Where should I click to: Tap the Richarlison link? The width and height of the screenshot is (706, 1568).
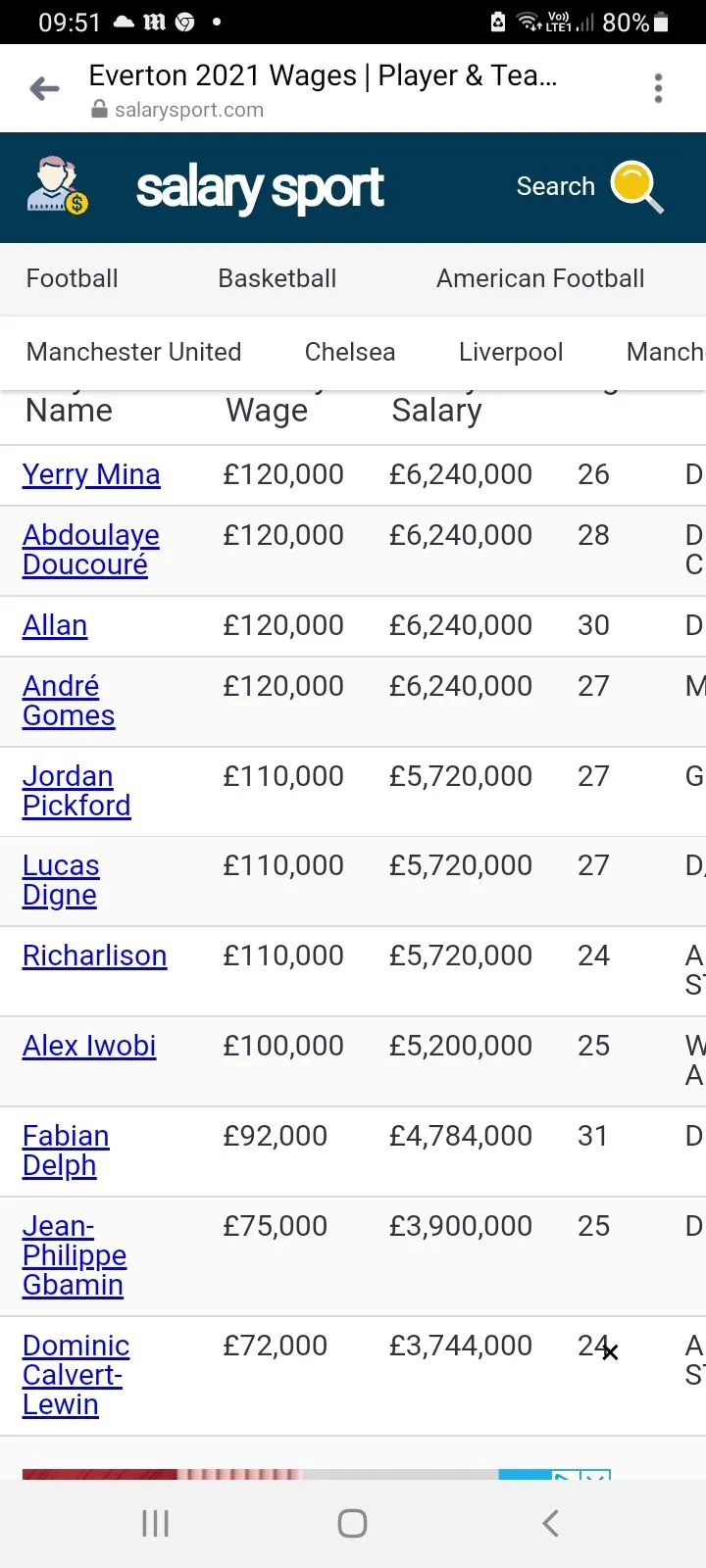[94, 955]
